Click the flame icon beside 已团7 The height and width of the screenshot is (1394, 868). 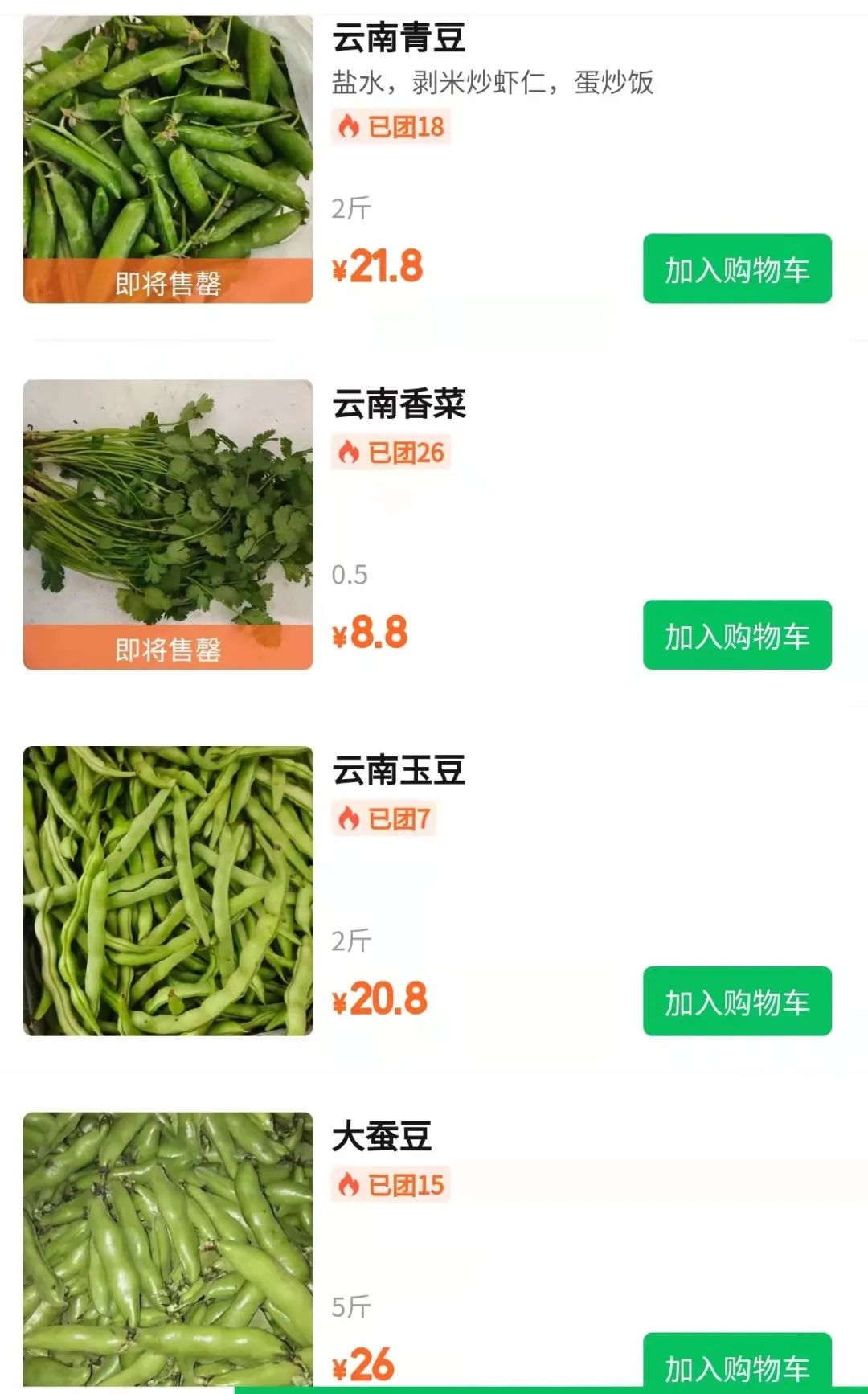pos(347,817)
